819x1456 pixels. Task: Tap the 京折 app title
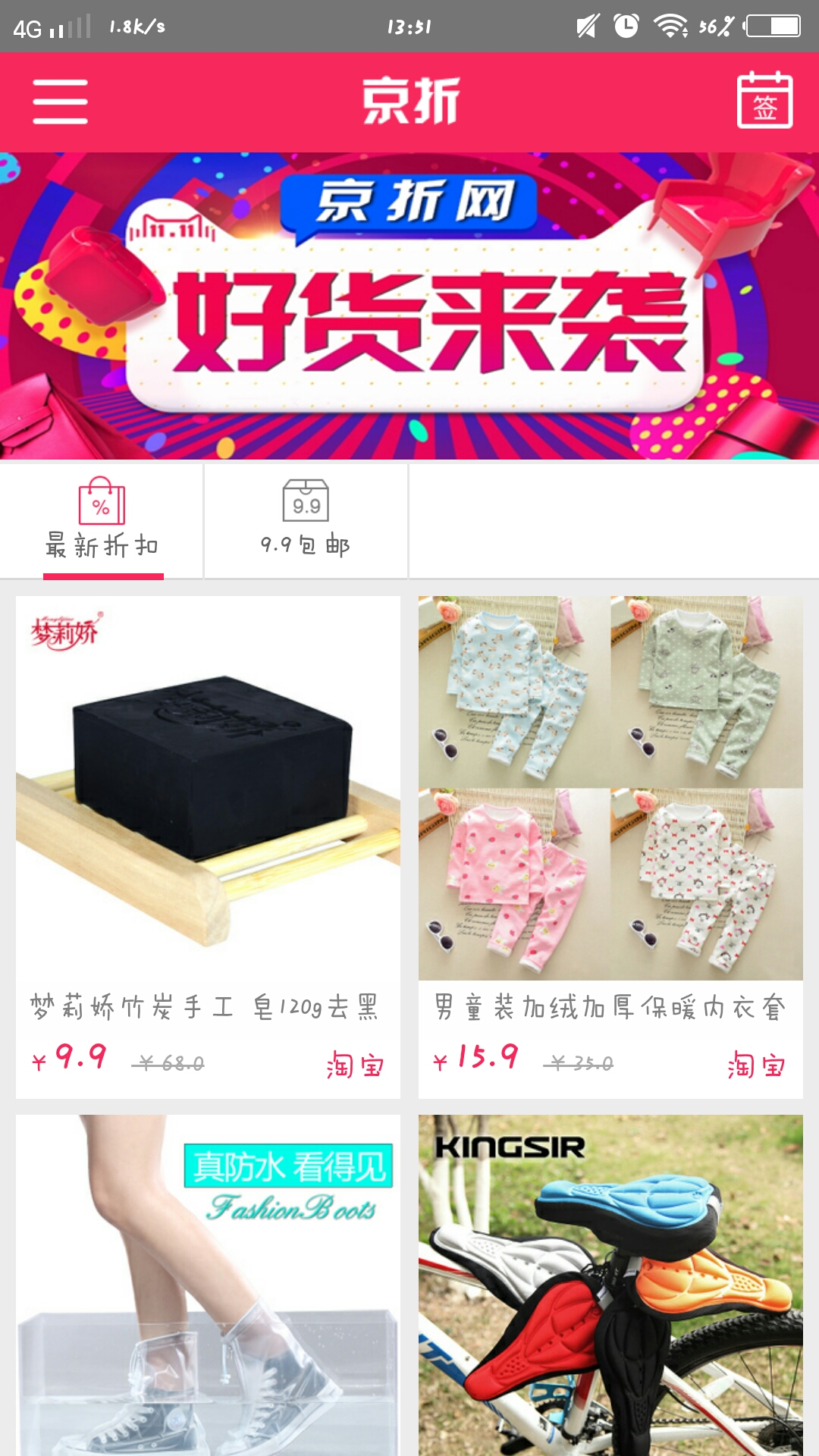pos(409,103)
